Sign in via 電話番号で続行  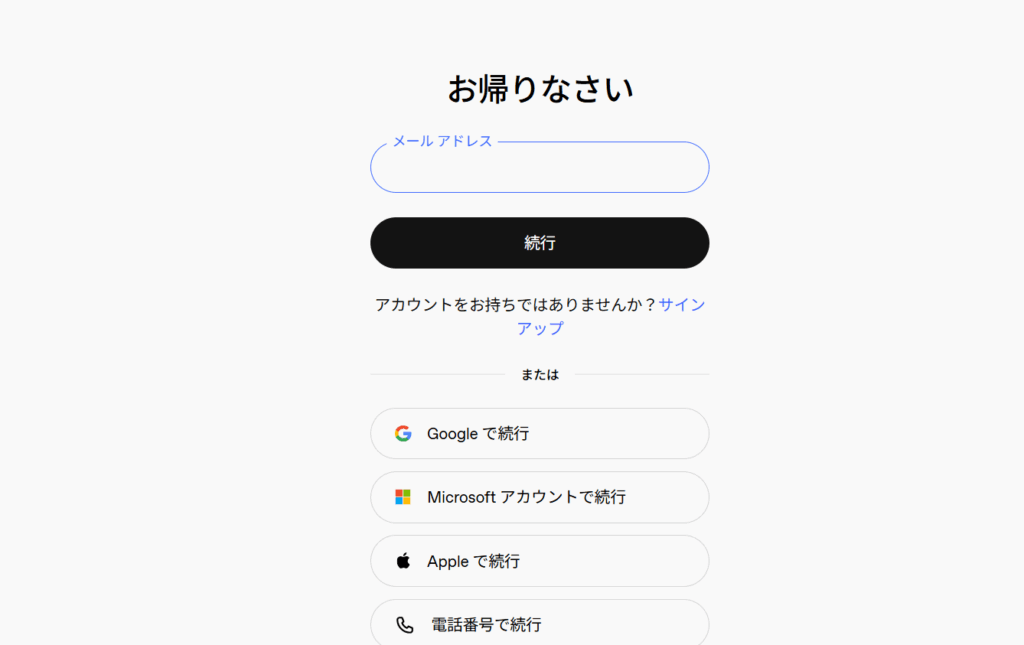point(539,624)
